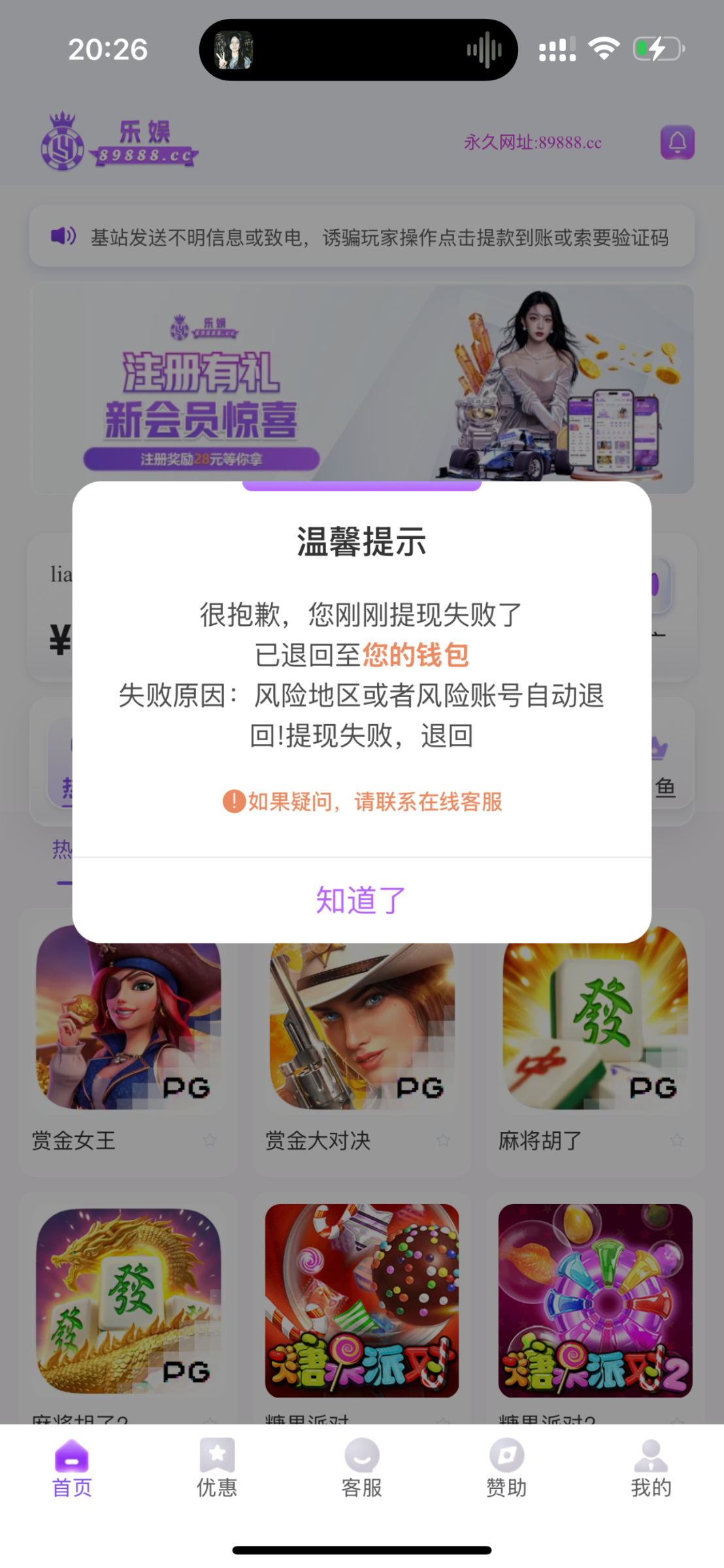Viewport: 724px width, 1568px height.
Task: Open the 客服 customer service tab
Action: (361, 1468)
